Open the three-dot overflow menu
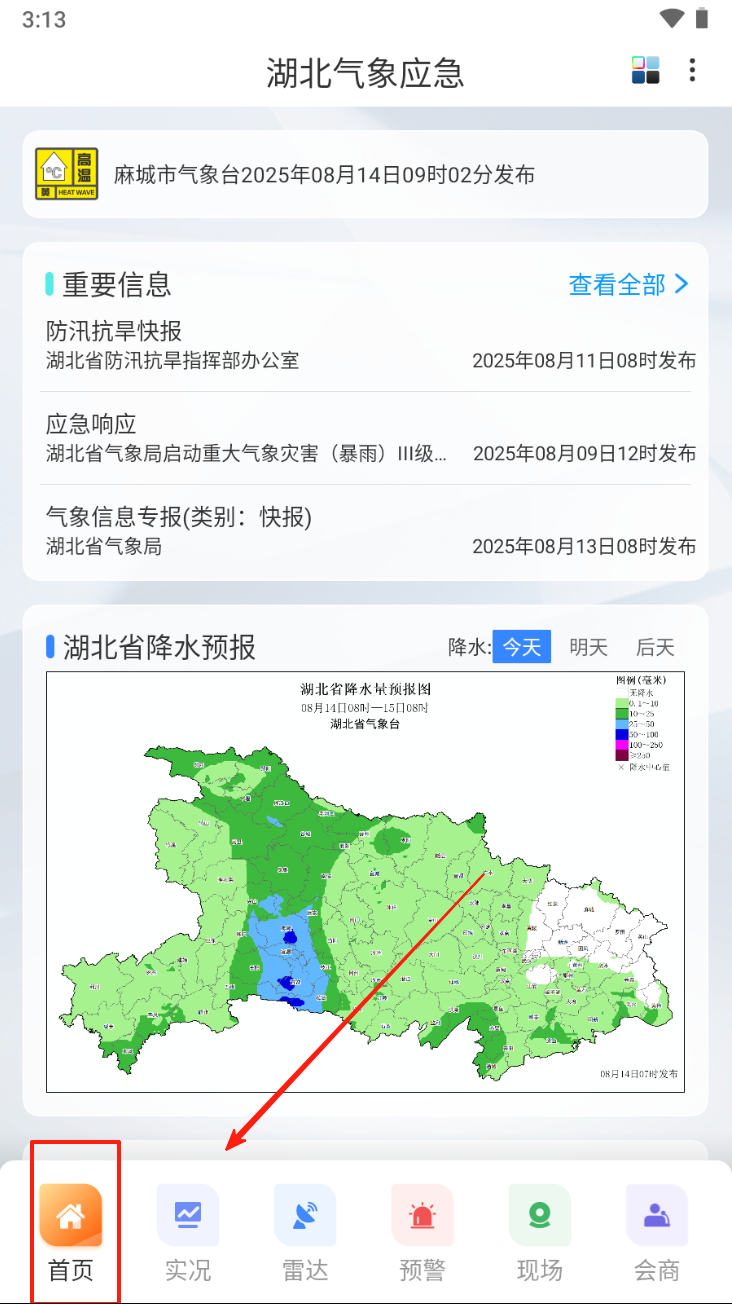 coord(692,70)
